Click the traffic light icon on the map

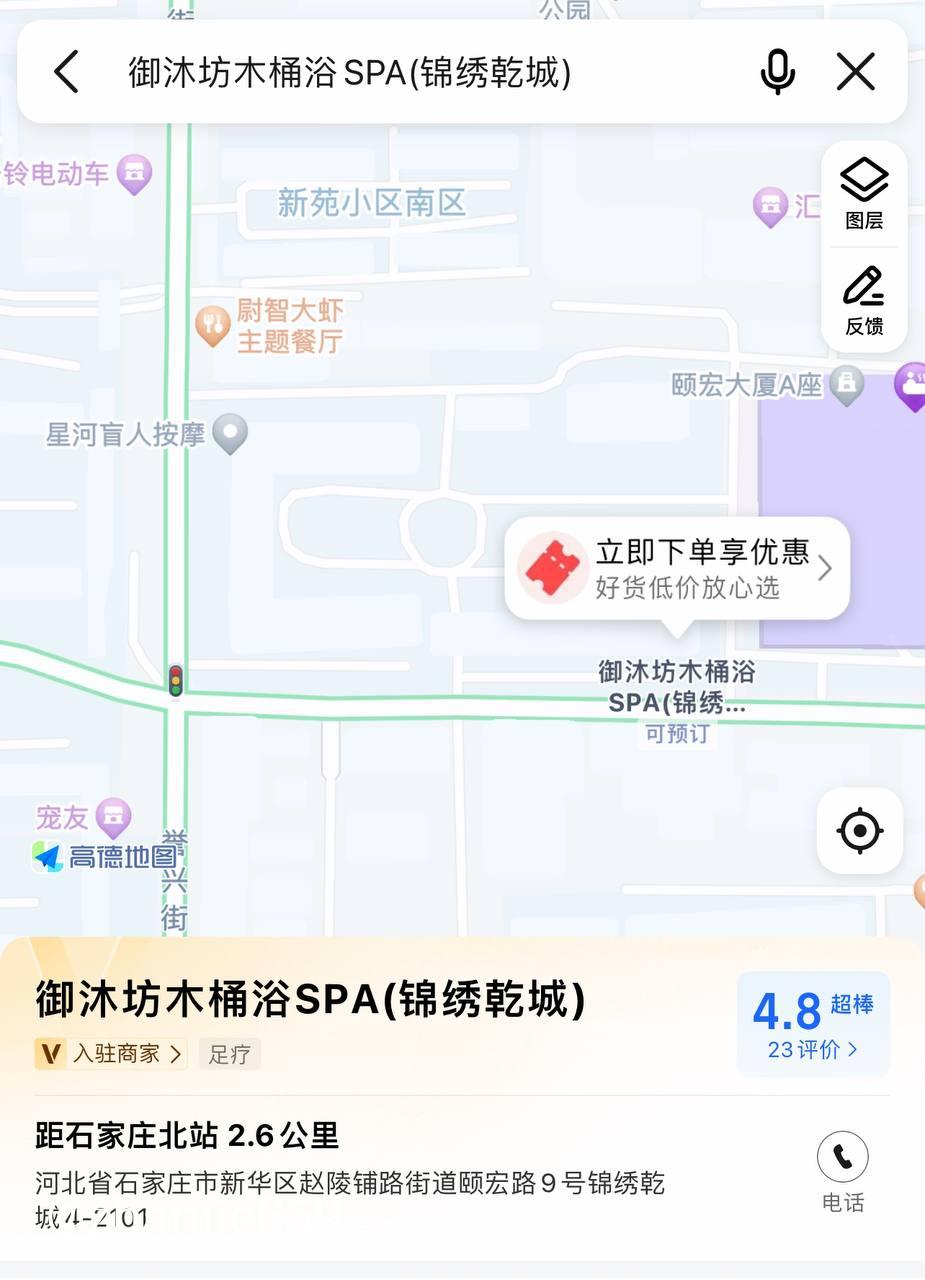[x=175, y=678]
